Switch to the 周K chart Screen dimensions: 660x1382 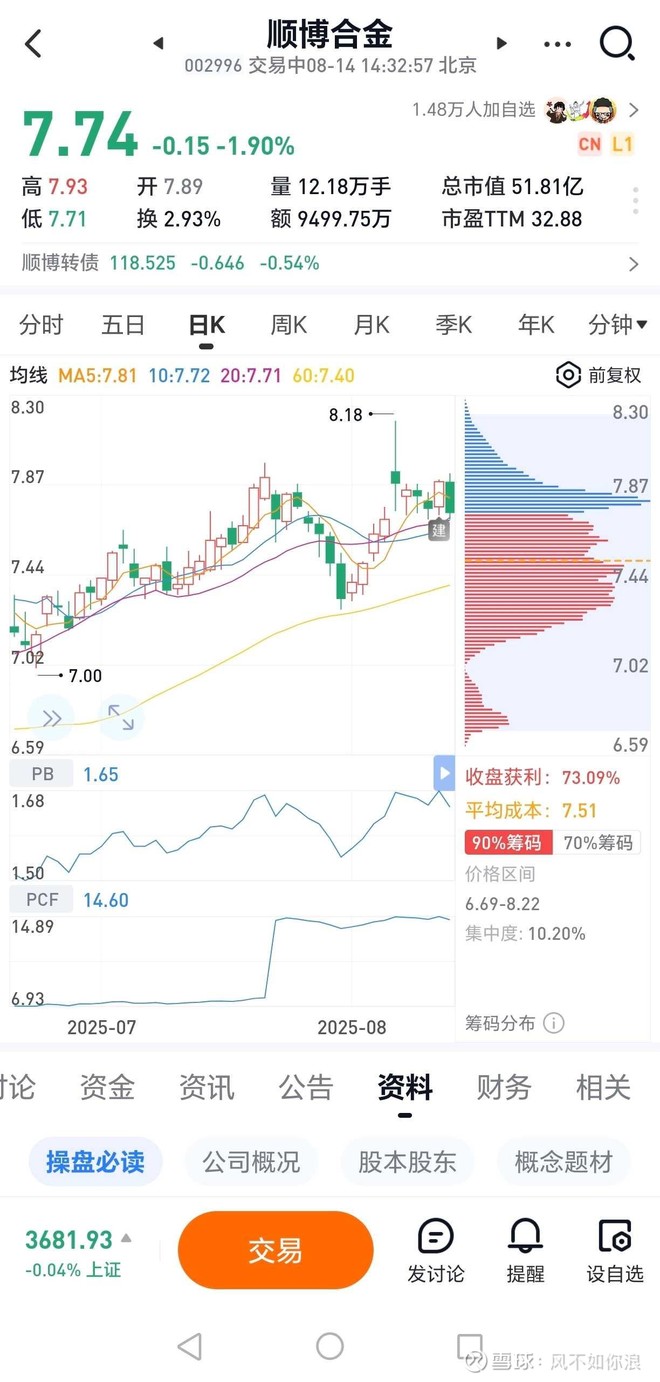click(288, 325)
